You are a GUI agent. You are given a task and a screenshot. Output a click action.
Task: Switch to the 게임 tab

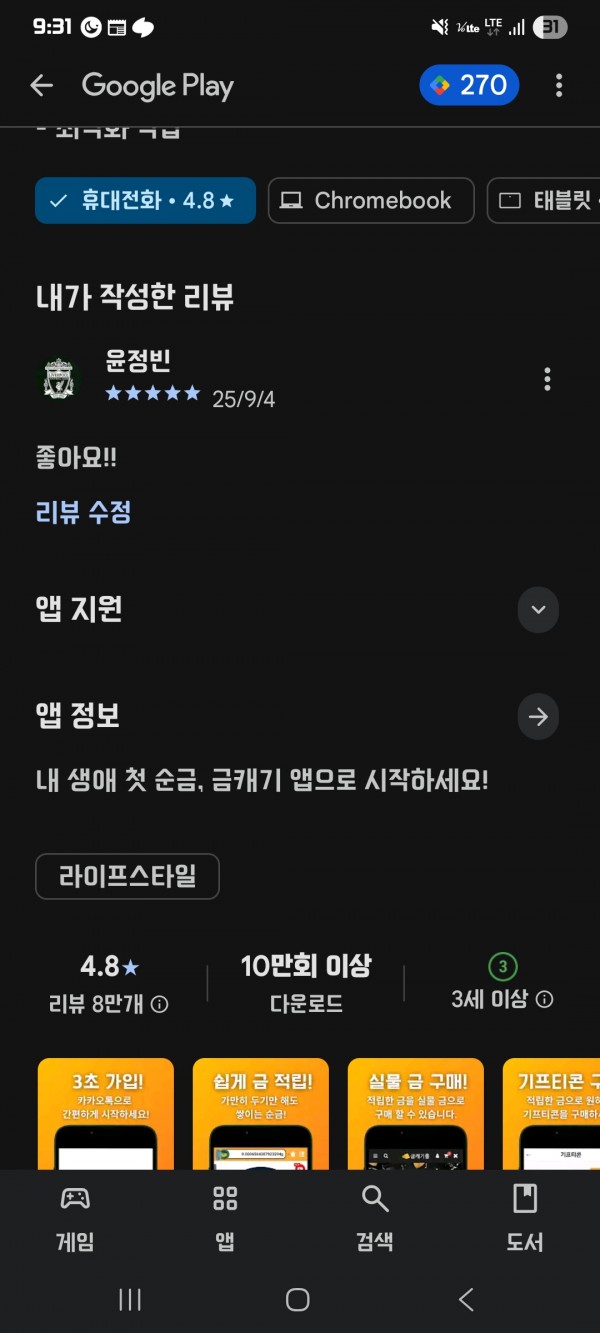pyautogui.click(x=75, y=1218)
